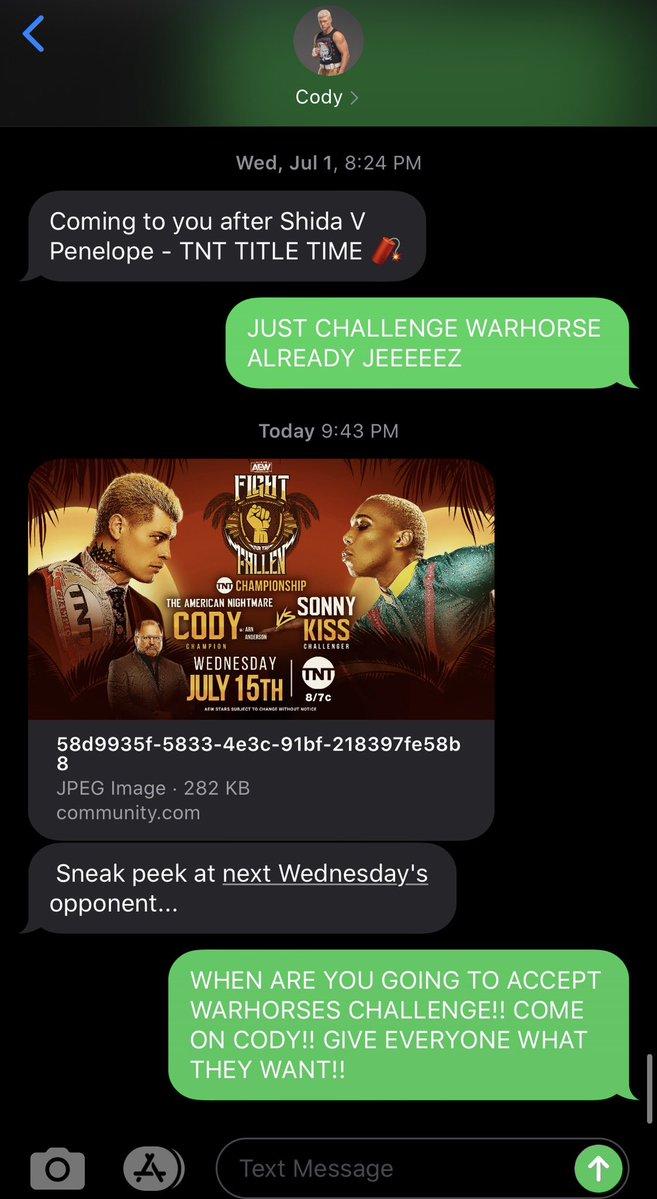Send the message with the green arrow

(598, 1167)
